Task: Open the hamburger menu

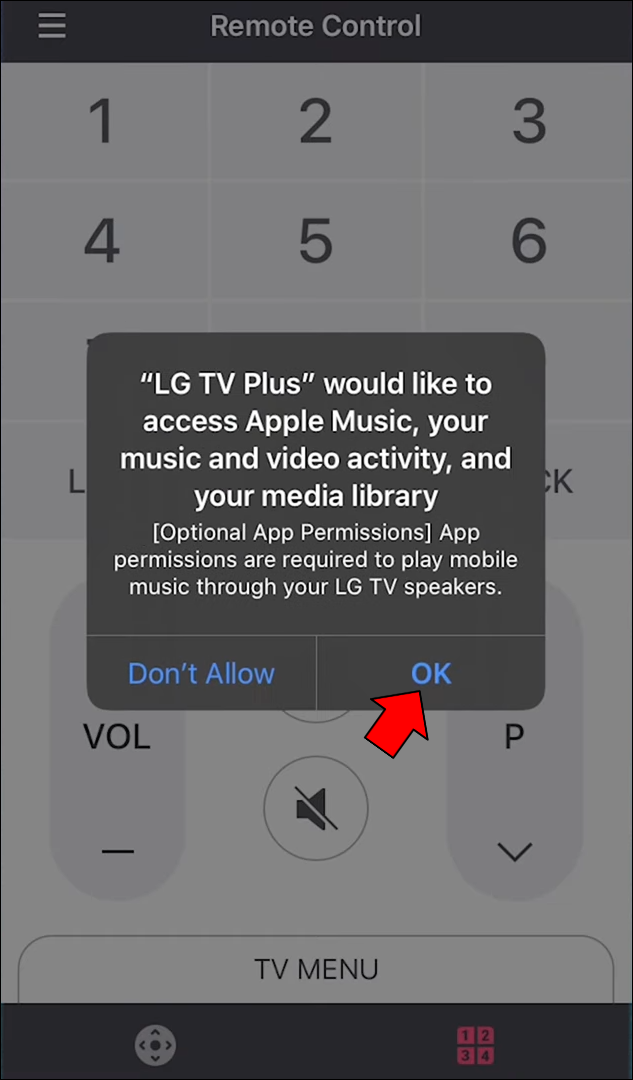Action: [x=52, y=25]
